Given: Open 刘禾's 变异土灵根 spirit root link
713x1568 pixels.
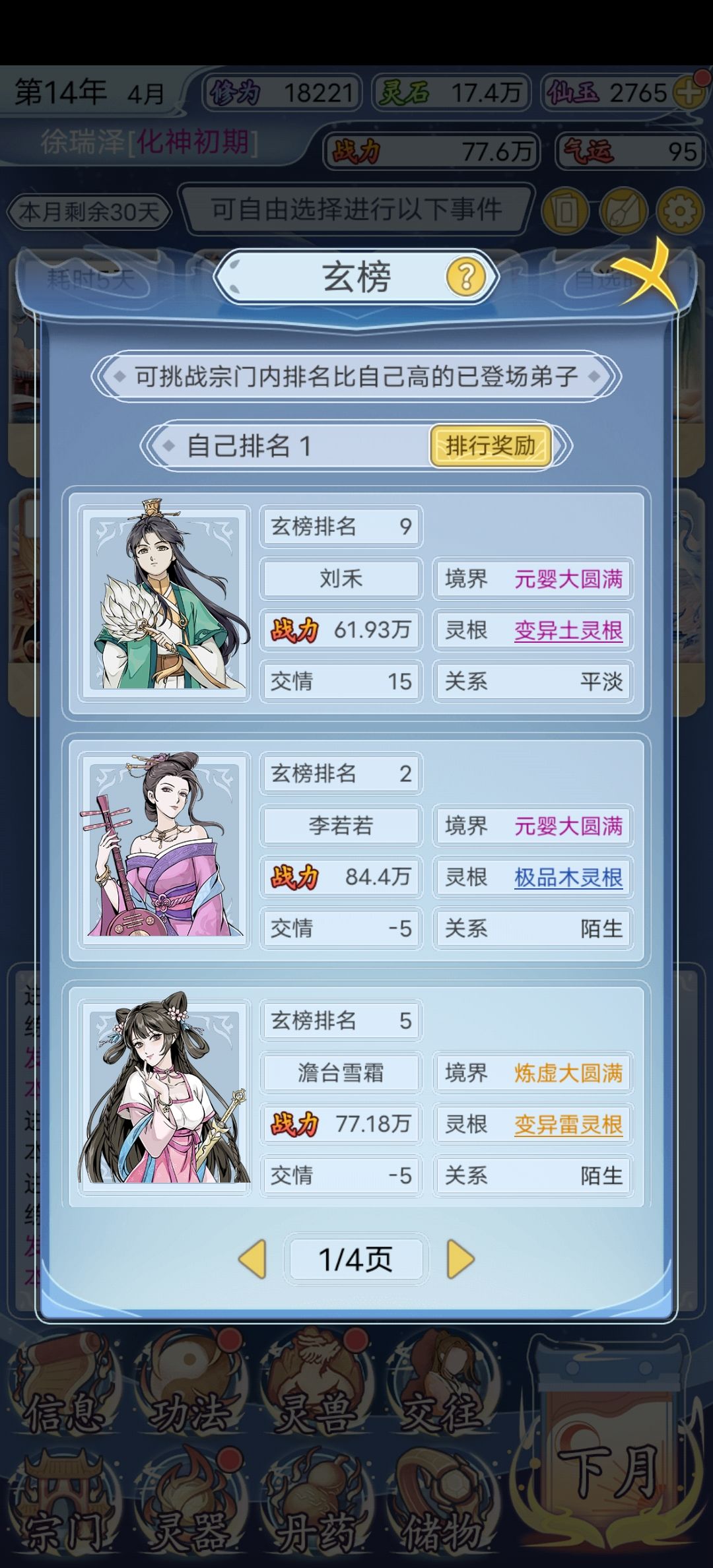Looking at the screenshot, I should tap(569, 631).
